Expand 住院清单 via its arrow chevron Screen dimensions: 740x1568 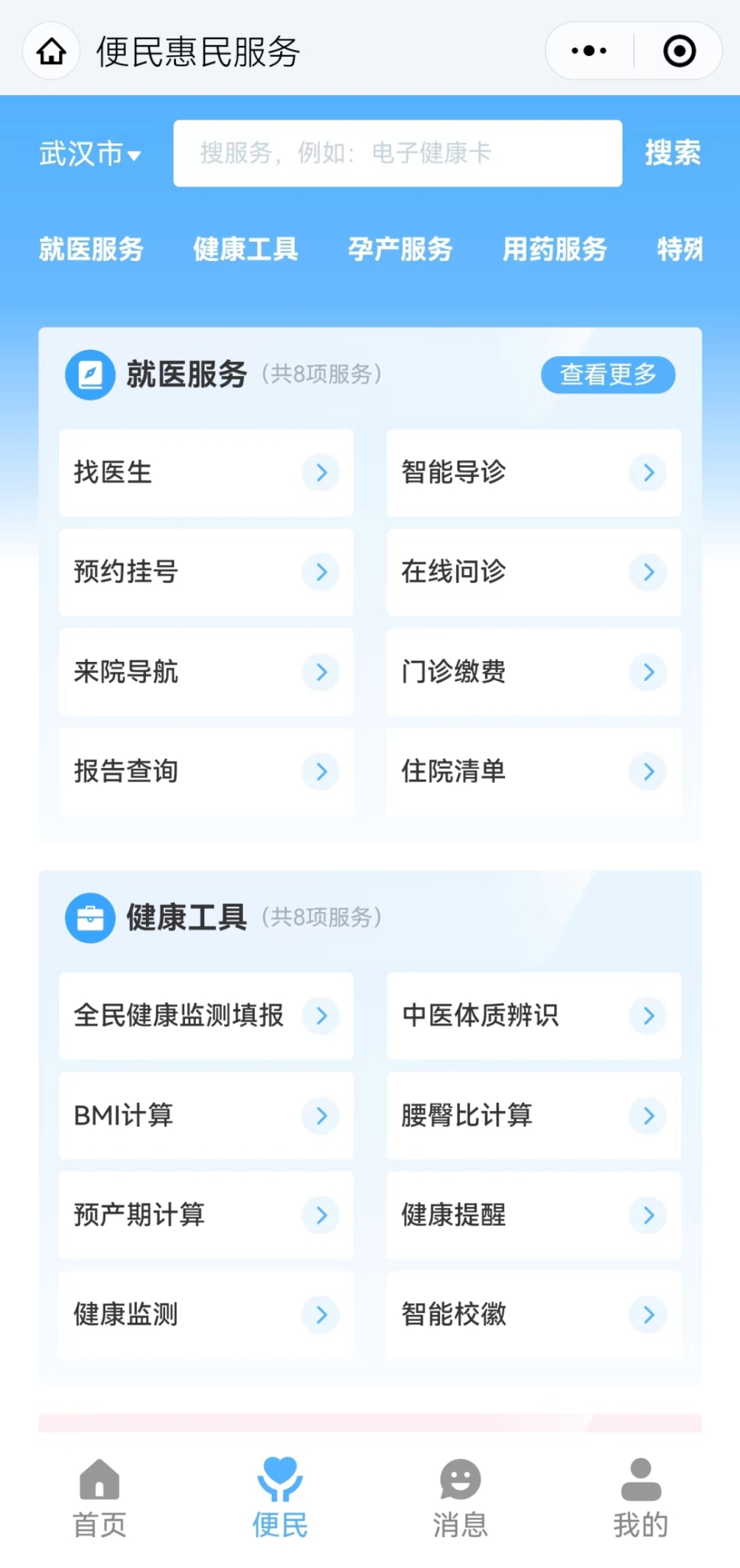(x=648, y=772)
